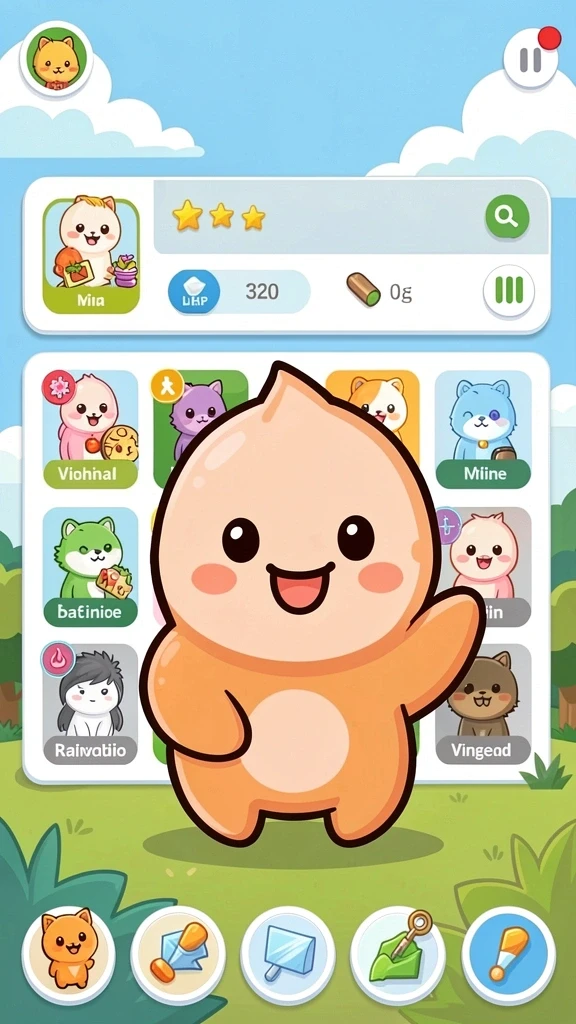Image resolution: width=576 pixels, height=1024 pixels.
Task: Select the Viohnal pet card
Action: (90, 429)
